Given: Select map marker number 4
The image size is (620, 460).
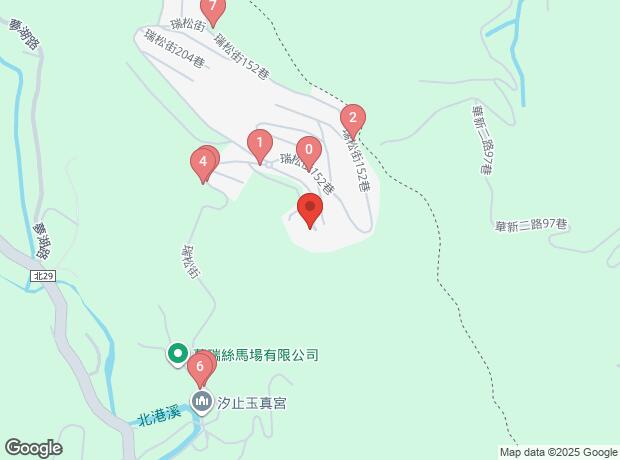Looking at the screenshot, I should [x=203, y=162].
